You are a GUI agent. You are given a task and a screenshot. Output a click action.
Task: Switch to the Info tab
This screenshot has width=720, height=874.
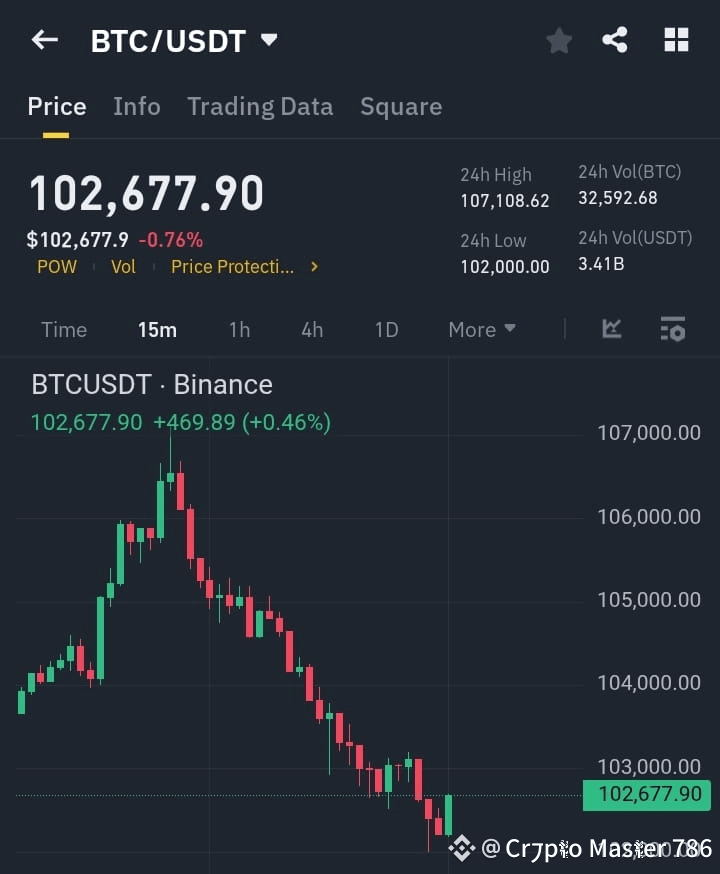point(137,106)
